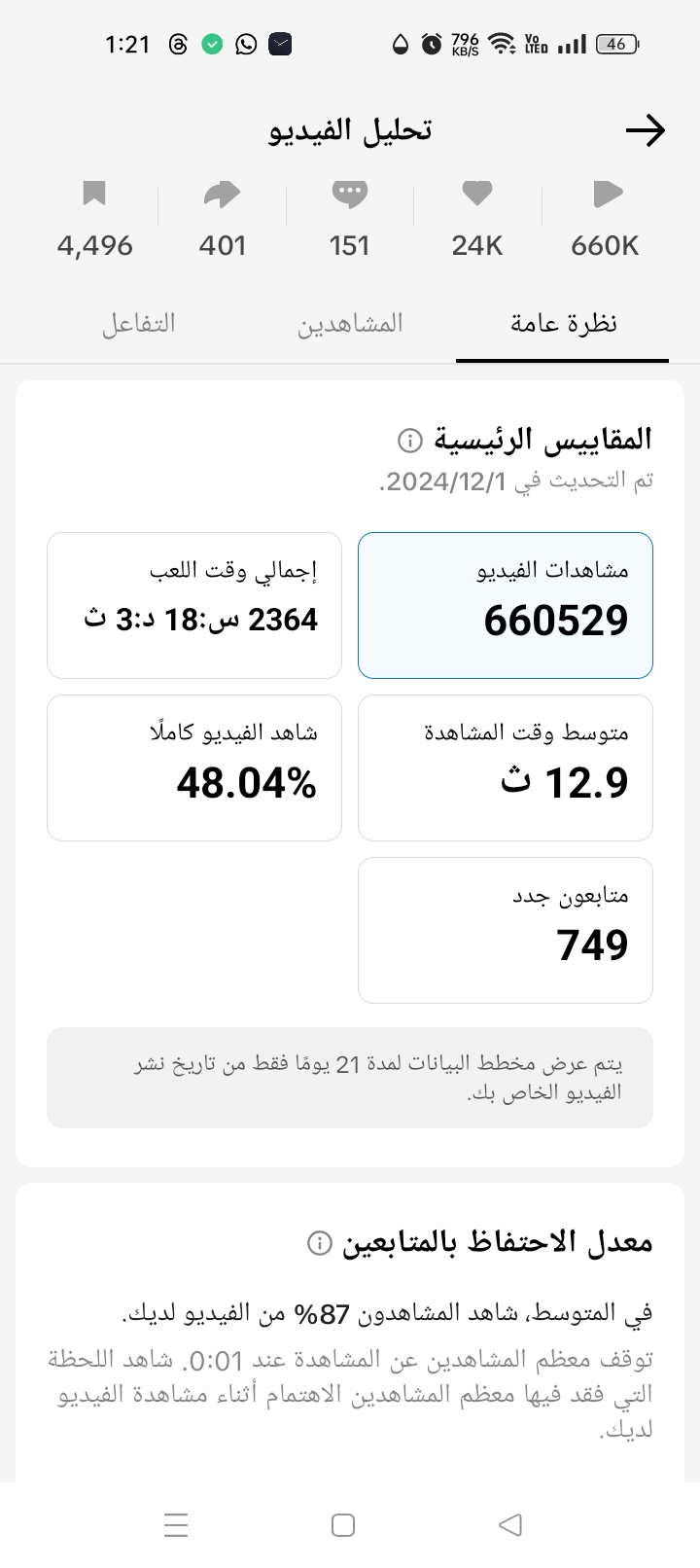The height and width of the screenshot is (1568, 700).
Task: Switch to the نظرة عامة tab
Action: pos(563,323)
